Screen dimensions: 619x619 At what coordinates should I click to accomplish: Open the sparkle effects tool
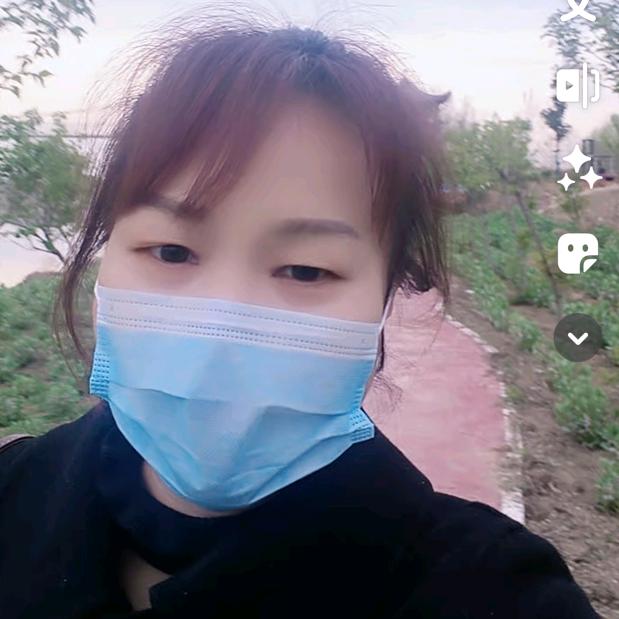579,168
